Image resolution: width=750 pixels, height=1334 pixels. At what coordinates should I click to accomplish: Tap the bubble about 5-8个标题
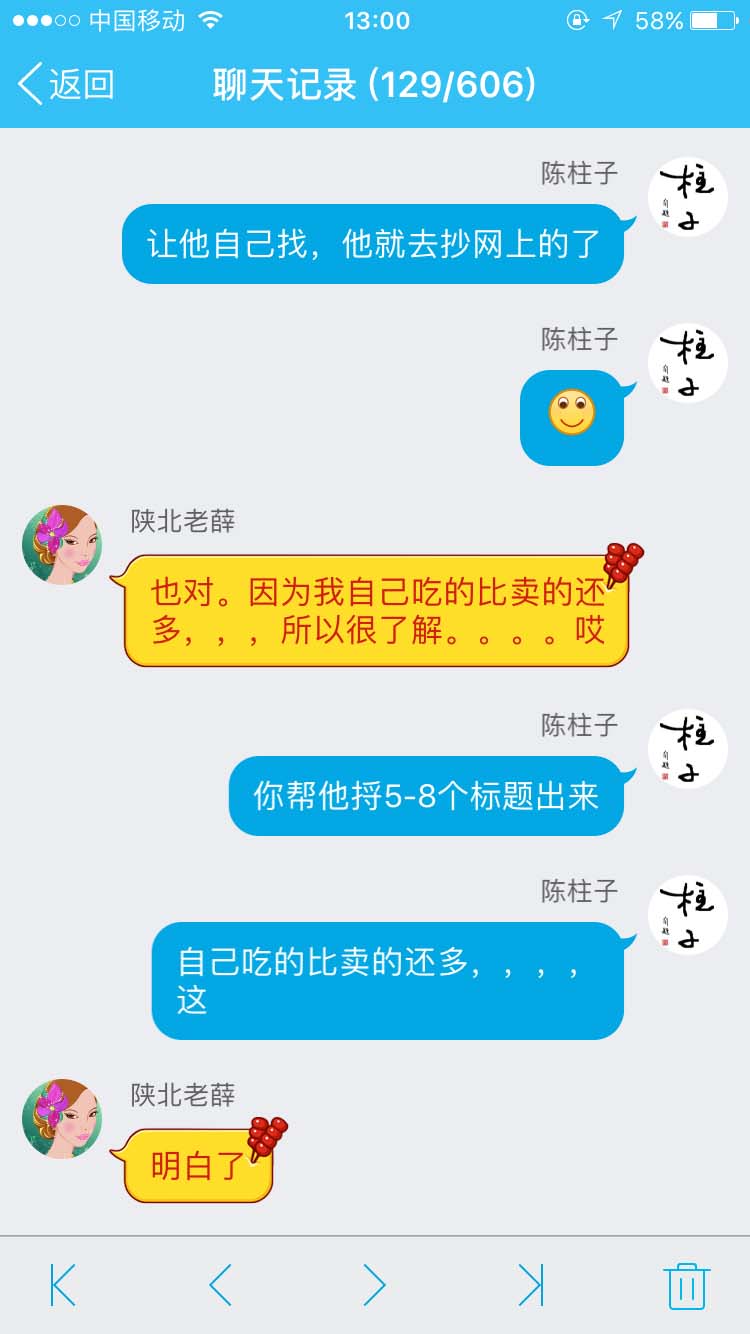click(427, 795)
